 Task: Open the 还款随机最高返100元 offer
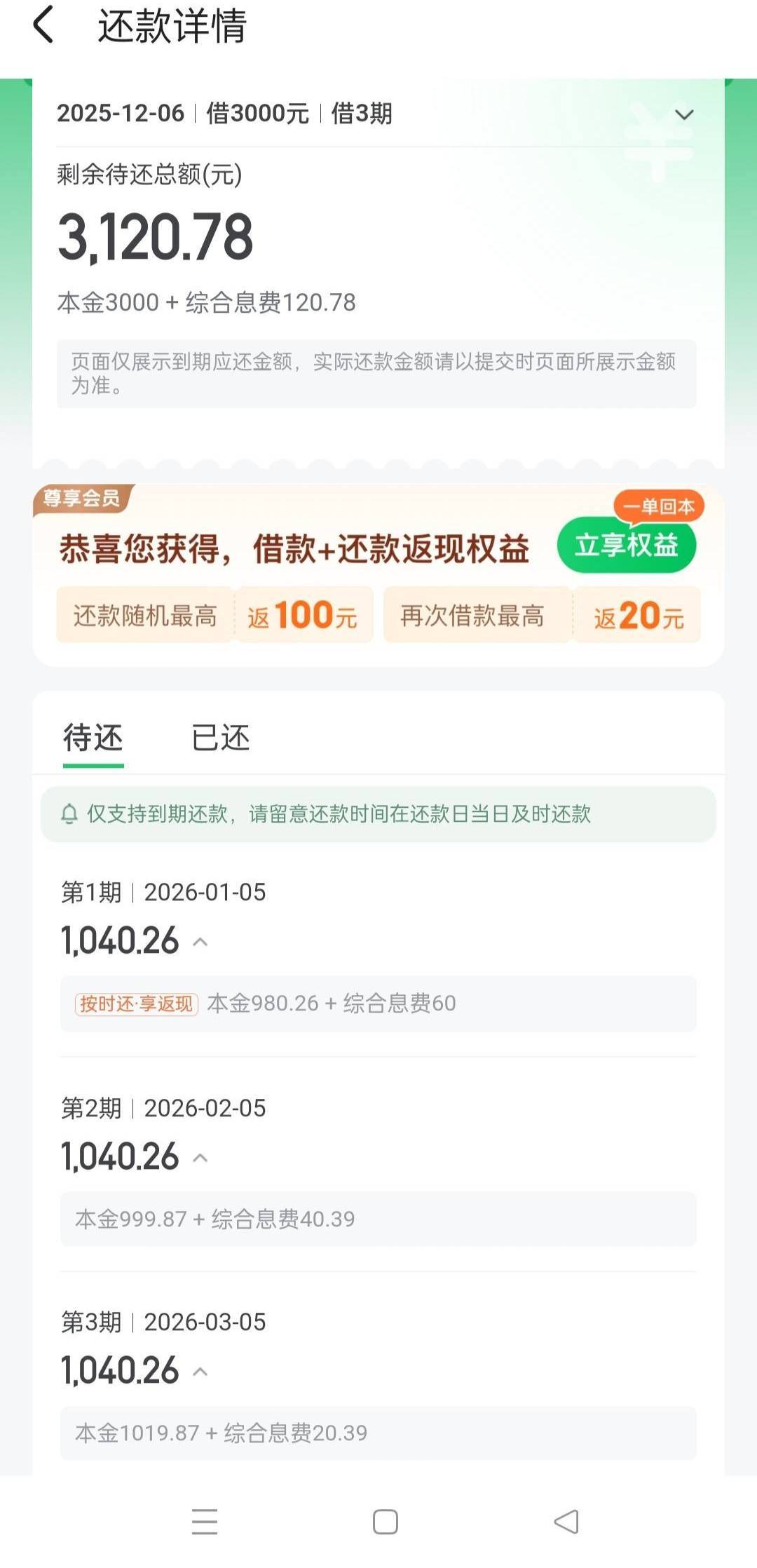pyautogui.click(x=214, y=615)
